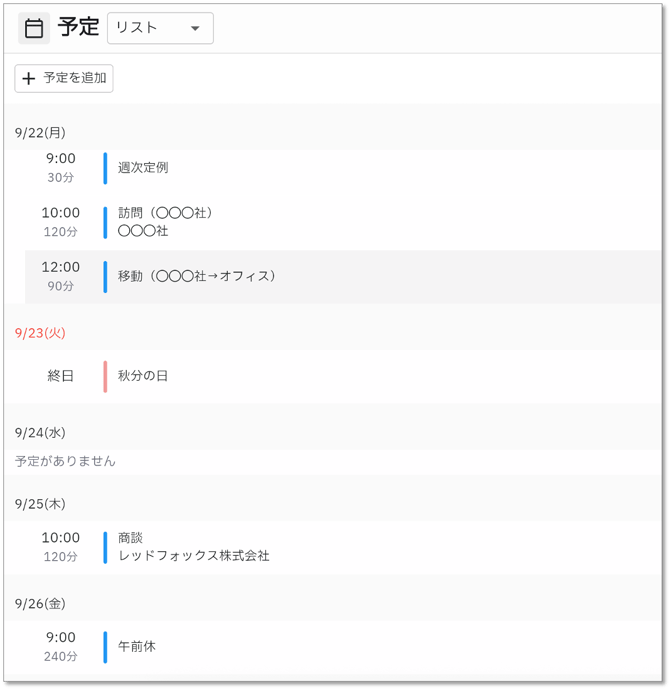670x690 pixels.
Task: Open the リスト view dropdown
Action: (160, 28)
